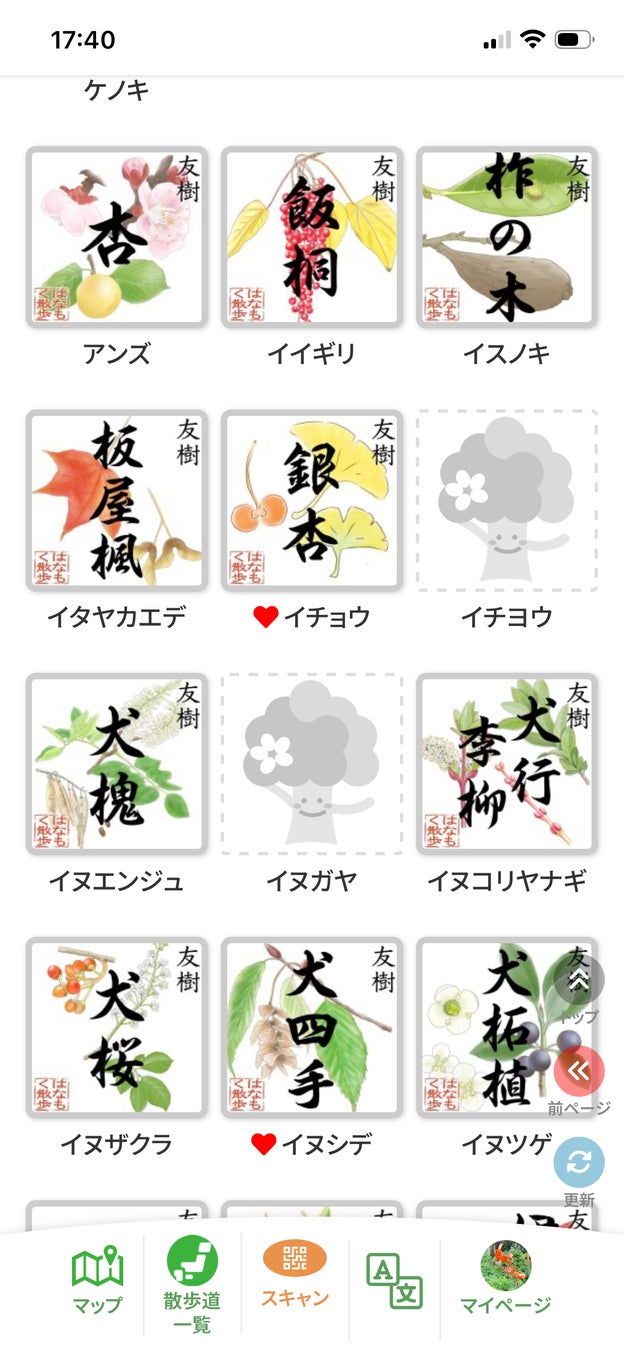
Task: Tap the uncollected イヌガヤ placeholder tile
Action: pos(312,764)
